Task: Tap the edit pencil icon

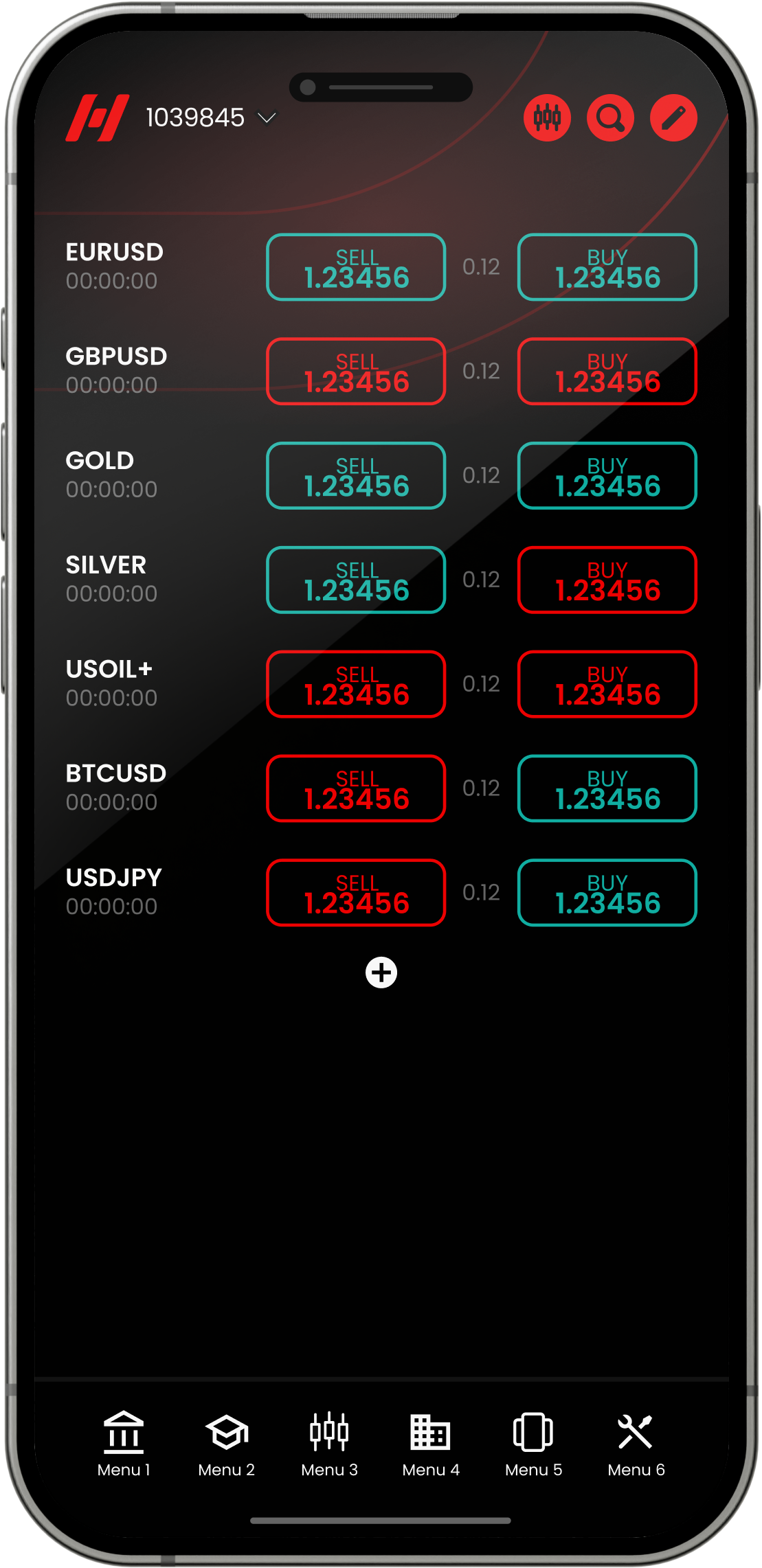Action: [673, 118]
